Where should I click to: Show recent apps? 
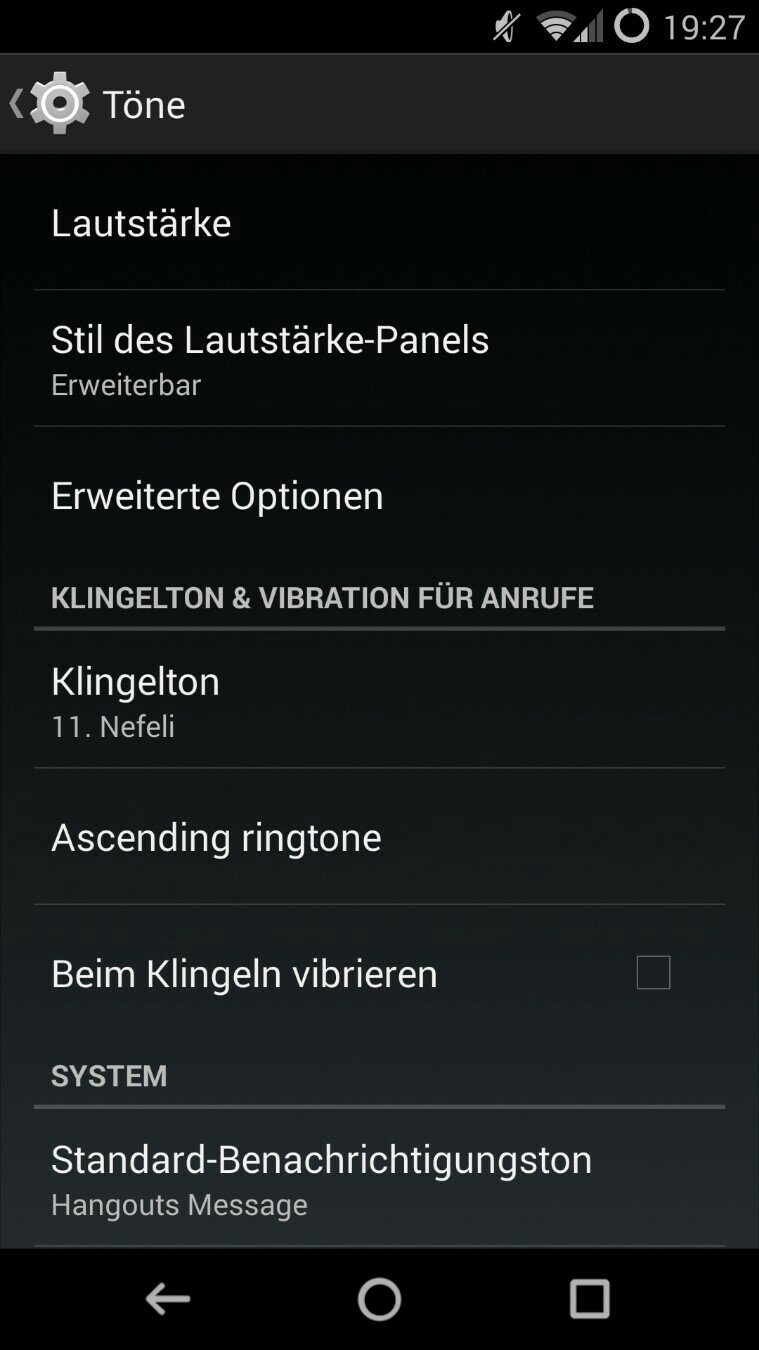click(589, 1299)
